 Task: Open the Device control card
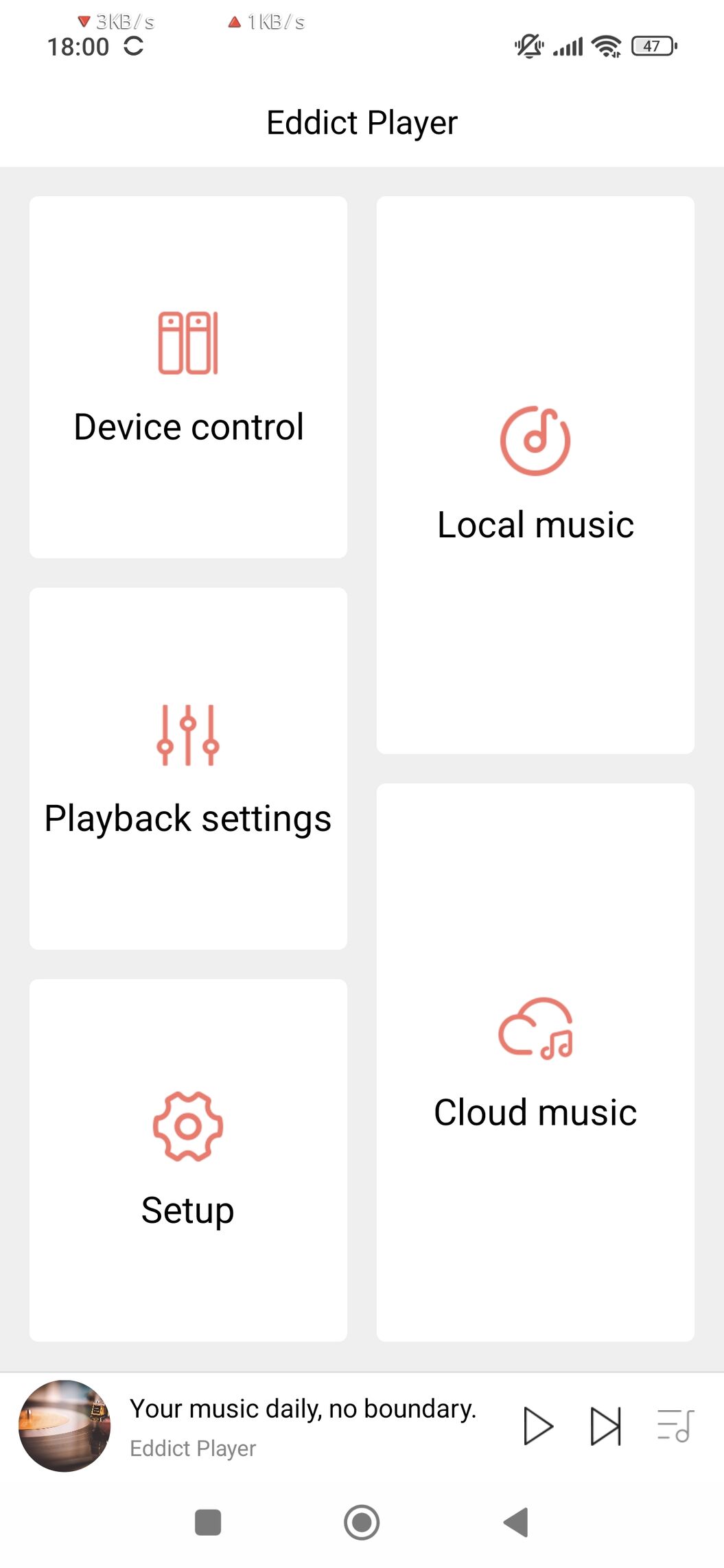[x=188, y=377]
